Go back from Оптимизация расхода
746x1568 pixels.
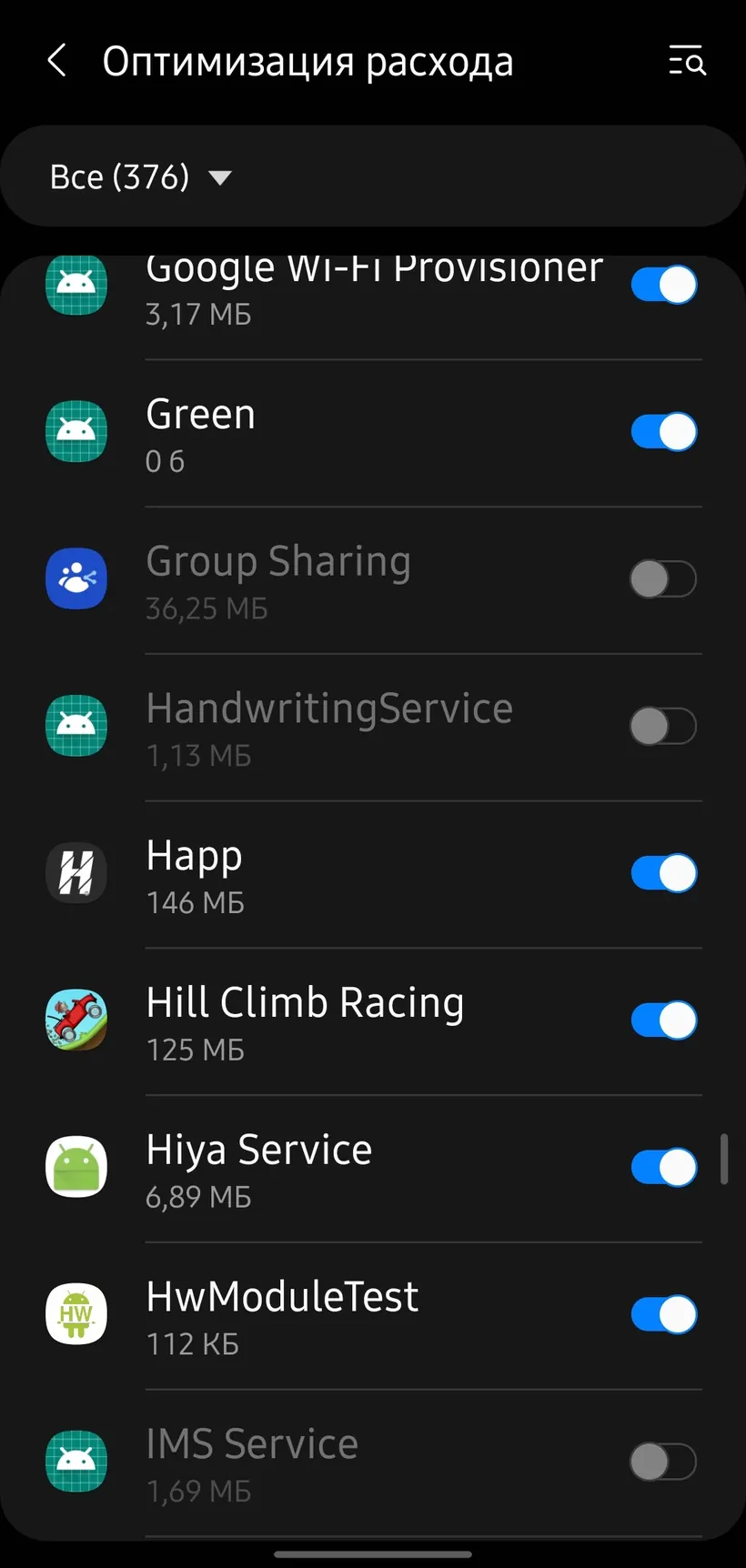click(x=56, y=62)
